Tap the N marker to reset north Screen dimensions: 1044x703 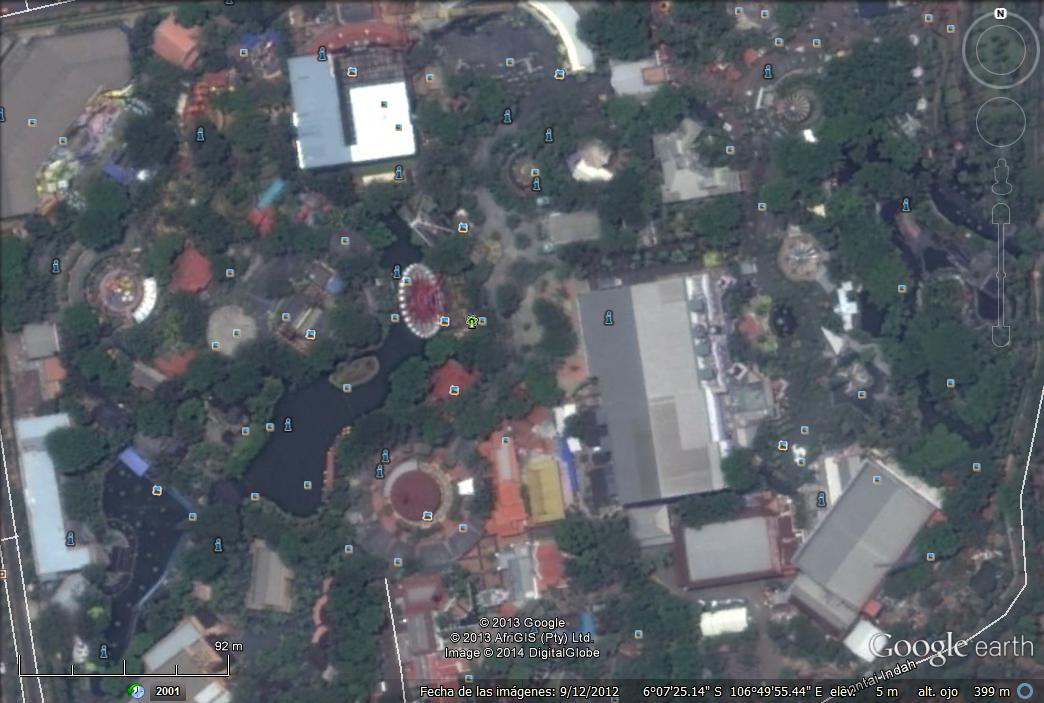tap(1000, 14)
